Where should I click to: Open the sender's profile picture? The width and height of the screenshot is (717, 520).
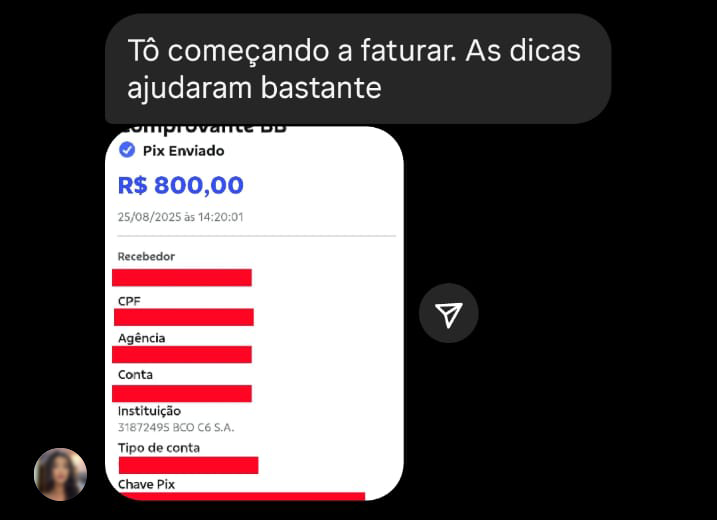pos(60,474)
